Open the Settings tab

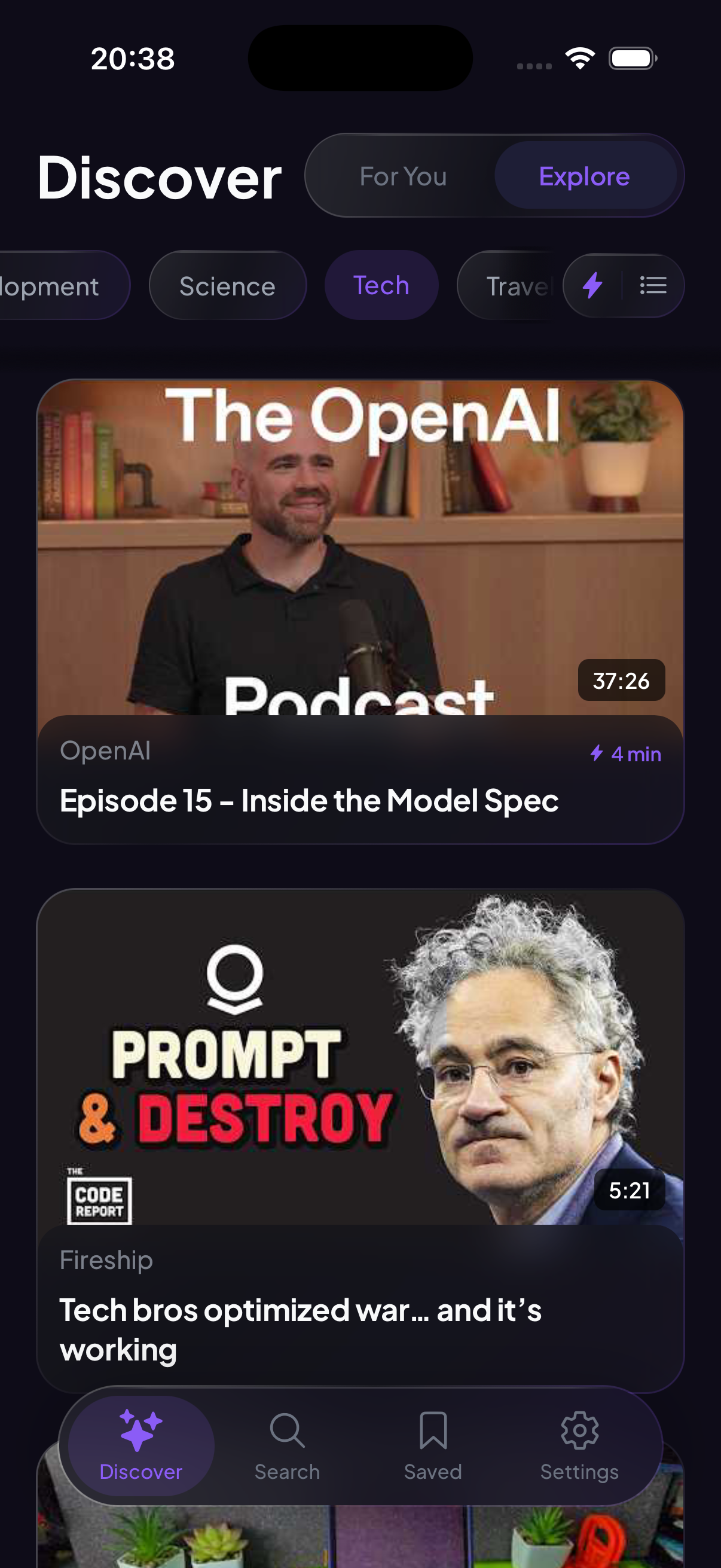pyautogui.click(x=579, y=1446)
